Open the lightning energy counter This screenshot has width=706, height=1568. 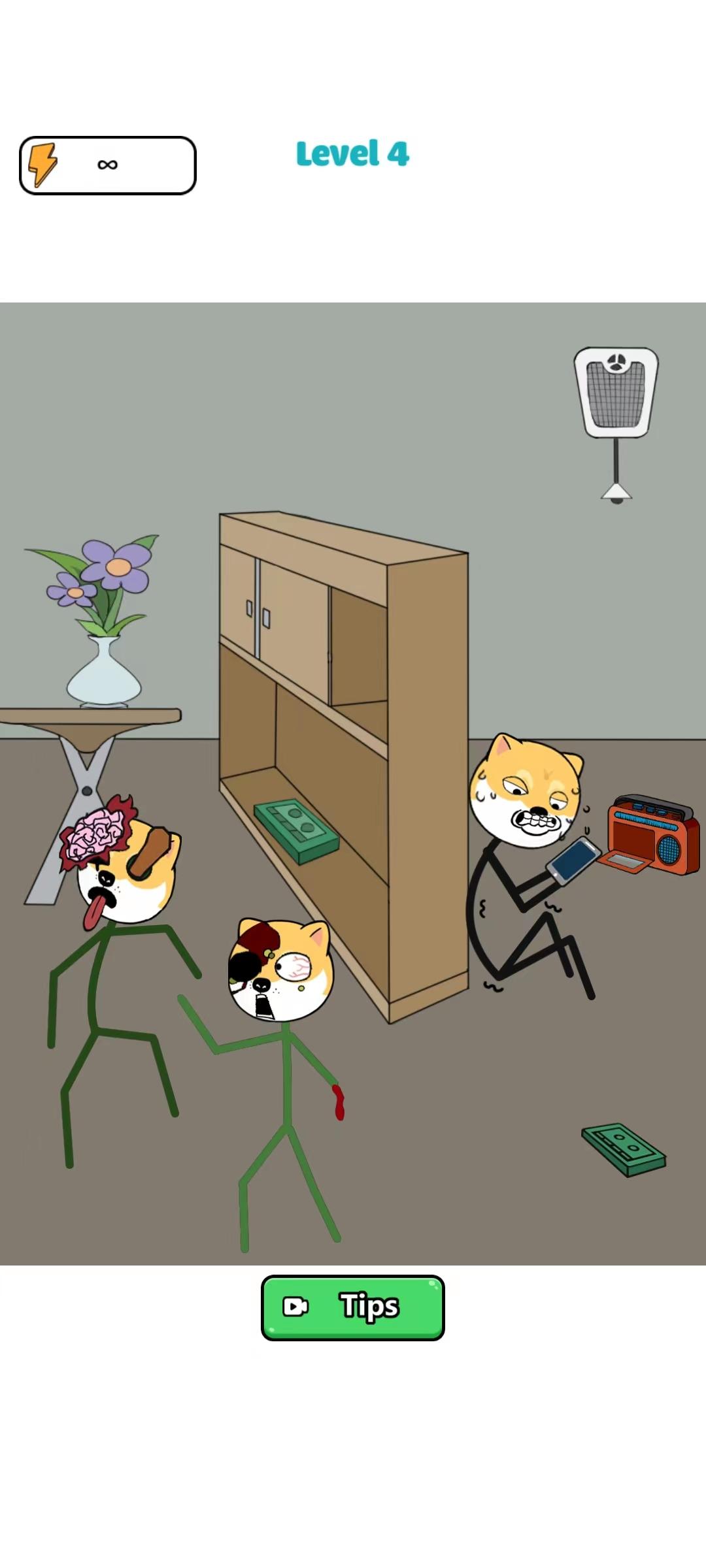click(108, 165)
